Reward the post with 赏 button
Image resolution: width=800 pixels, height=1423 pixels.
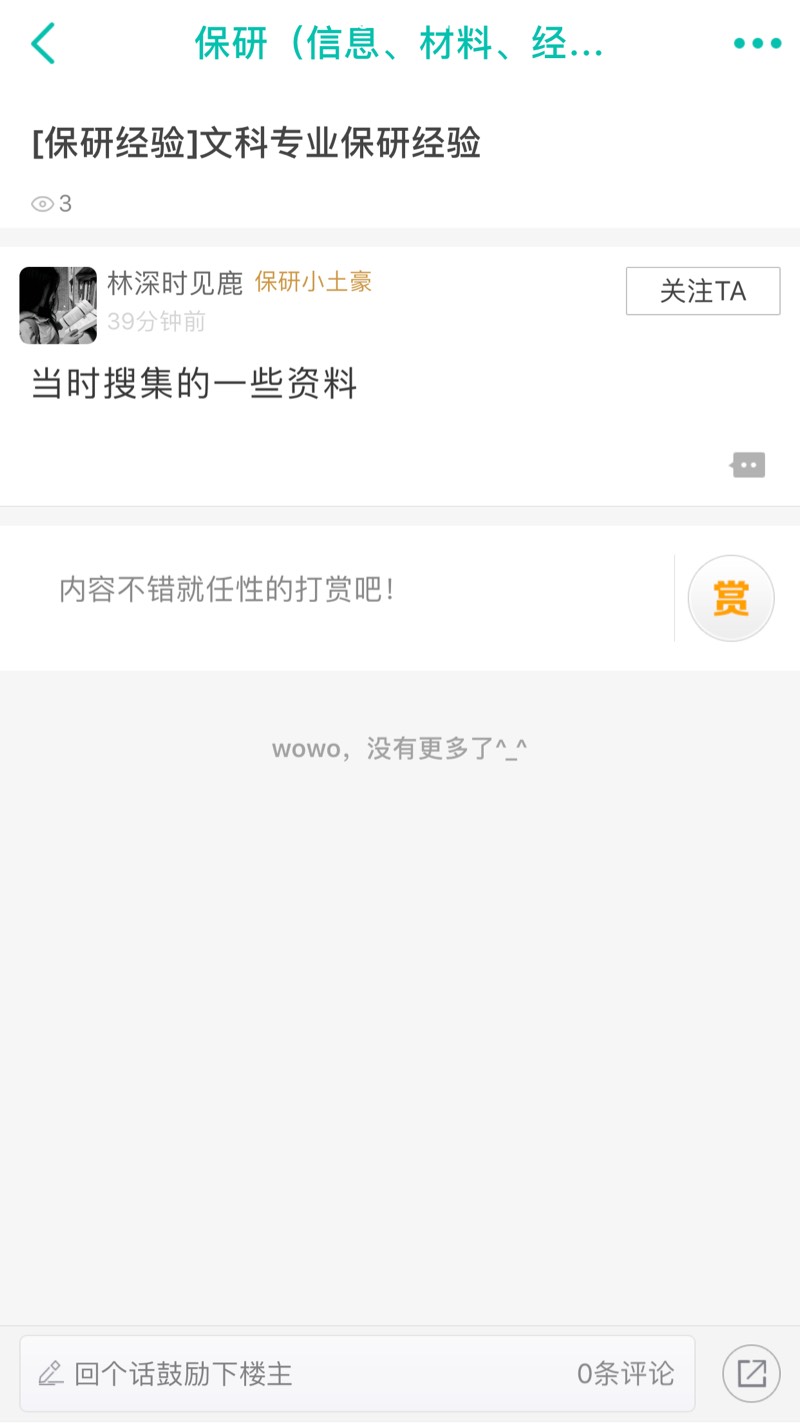(730, 598)
